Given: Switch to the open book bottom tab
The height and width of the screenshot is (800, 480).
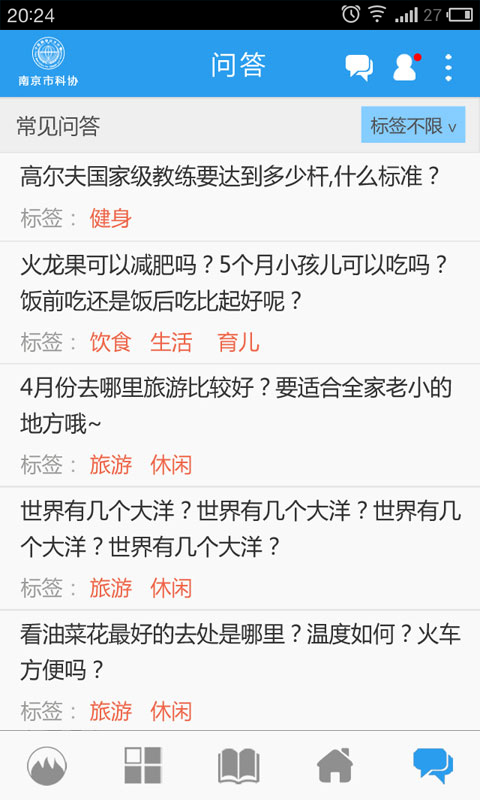Looking at the screenshot, I should tap(239, 765).
